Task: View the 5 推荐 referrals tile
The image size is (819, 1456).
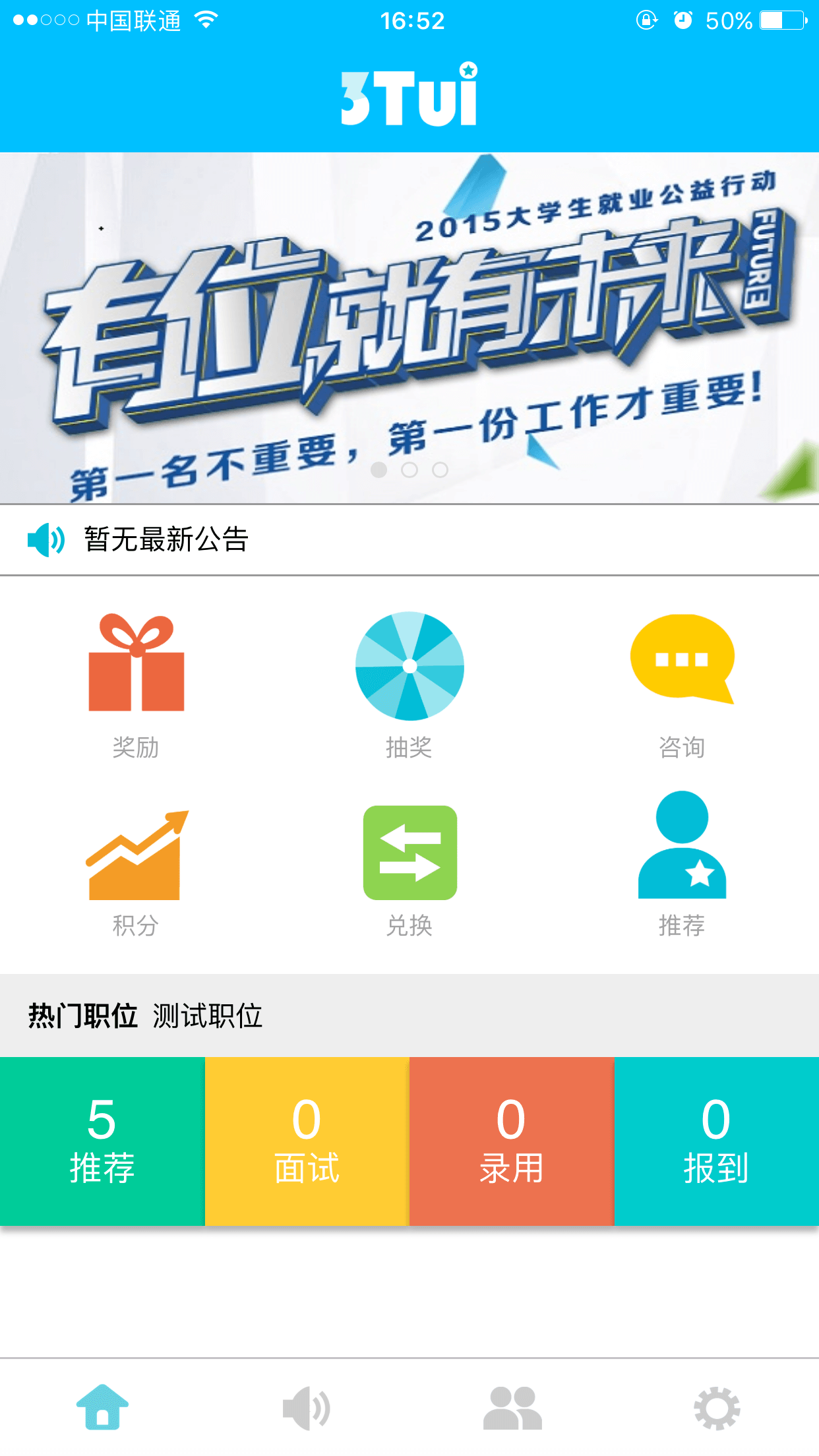Action: pos(102,1141)
